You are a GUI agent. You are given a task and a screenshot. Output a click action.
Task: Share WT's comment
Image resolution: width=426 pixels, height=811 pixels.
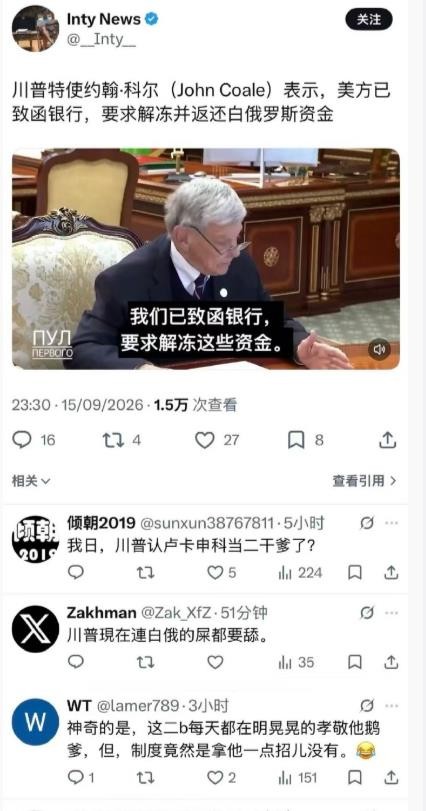coord(391,777)
